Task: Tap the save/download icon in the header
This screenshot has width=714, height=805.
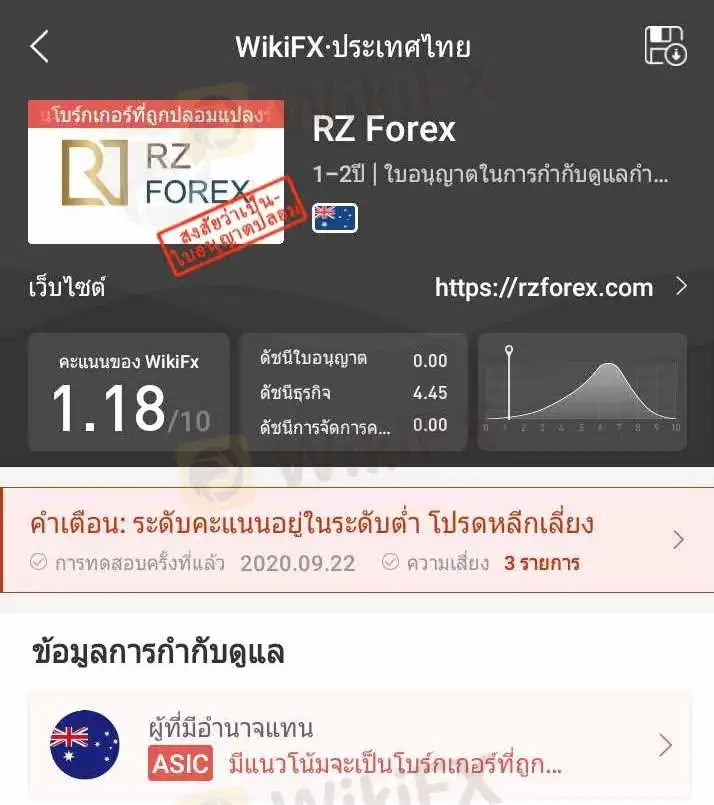Action: point(666,46)
